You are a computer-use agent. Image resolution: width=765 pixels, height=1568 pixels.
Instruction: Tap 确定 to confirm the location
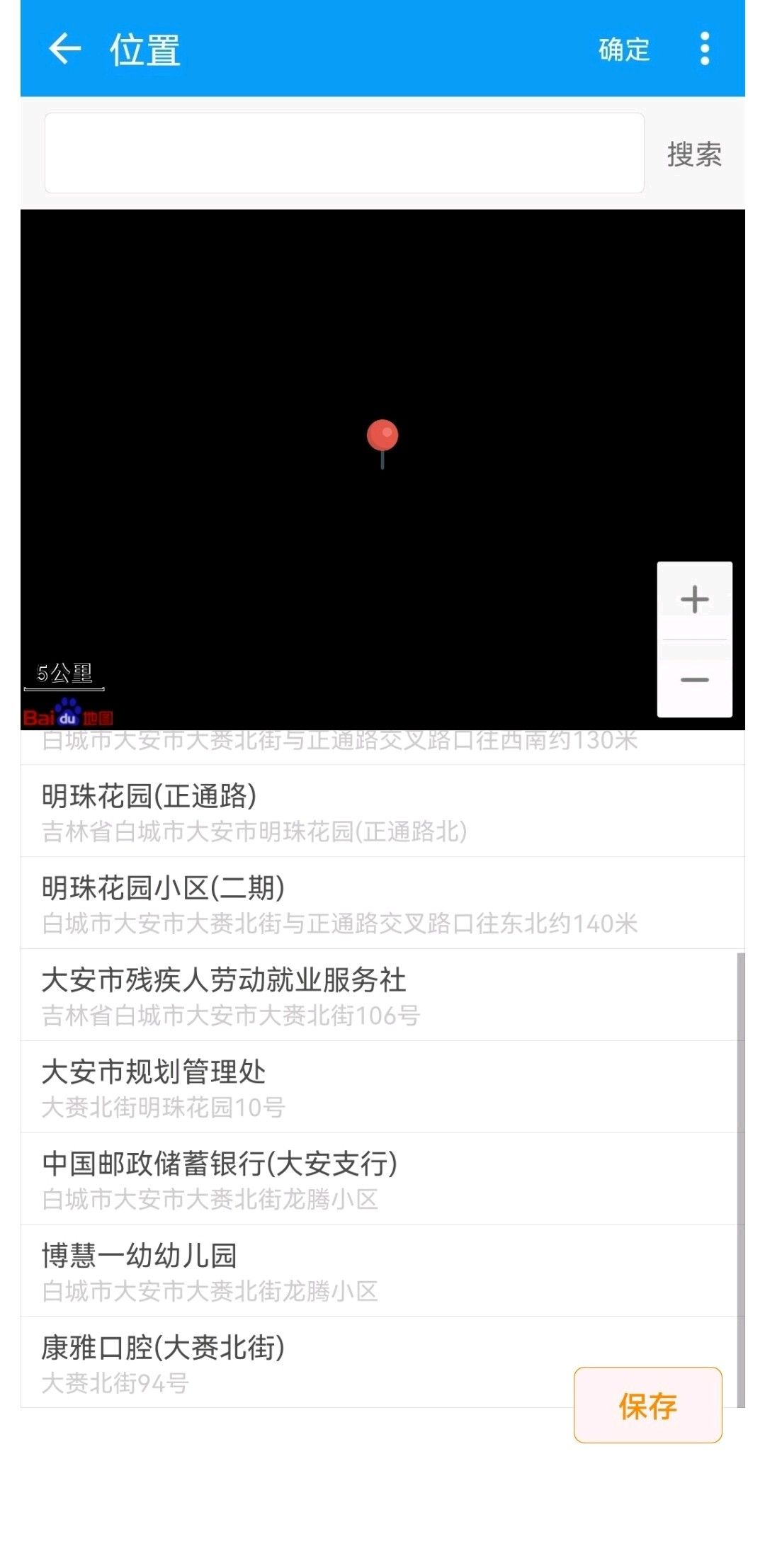tap(624, 49)
